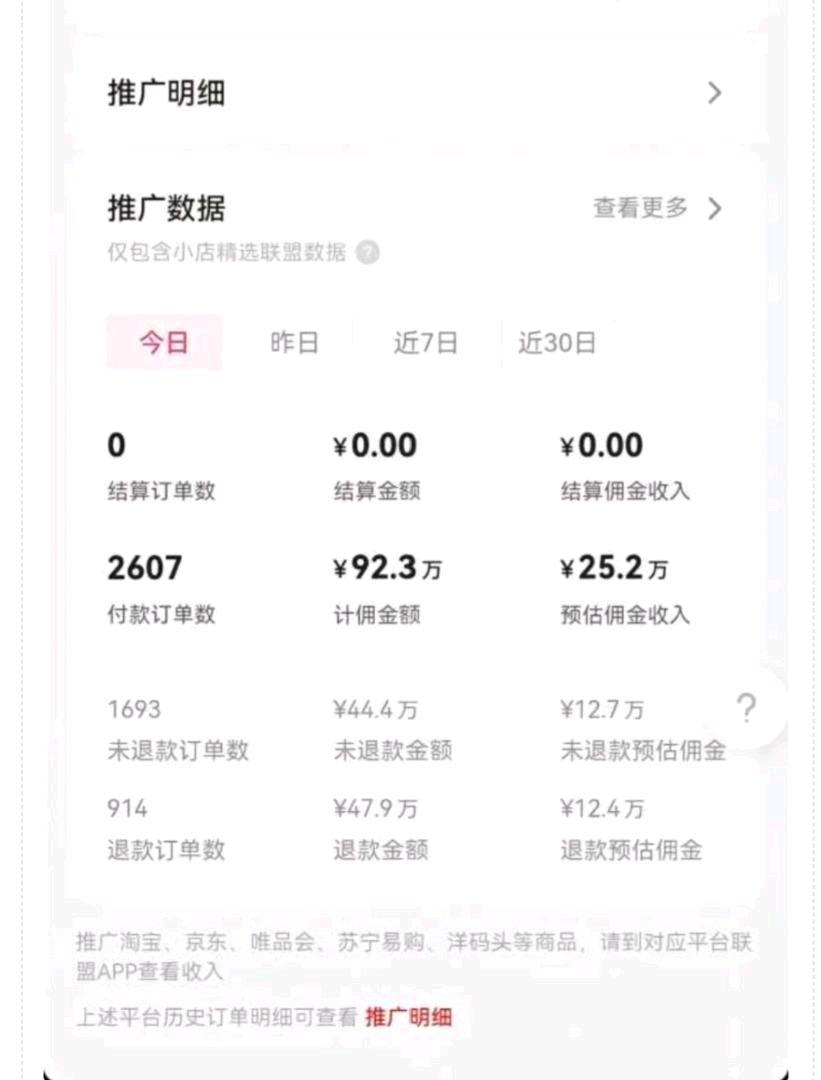Tap 查看更多 to see more data
This screenshot has width=821, height=1080.
click(656, 208)
